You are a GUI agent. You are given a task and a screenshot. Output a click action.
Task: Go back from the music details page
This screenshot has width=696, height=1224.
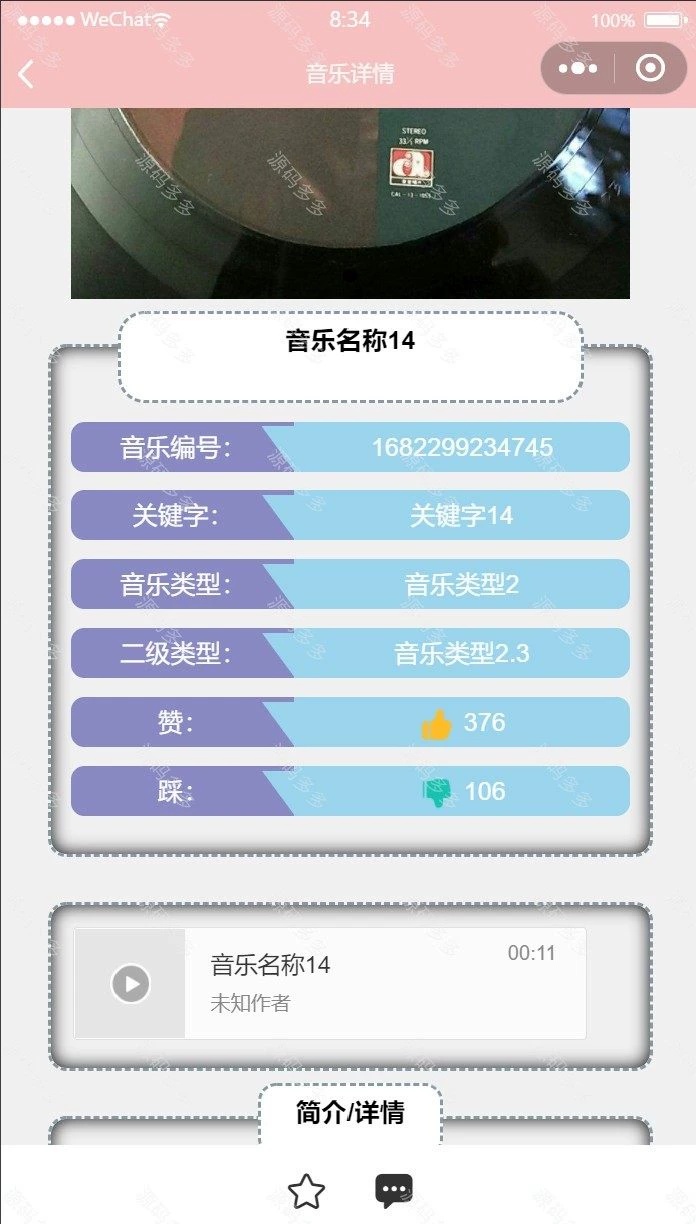[26, 73]
